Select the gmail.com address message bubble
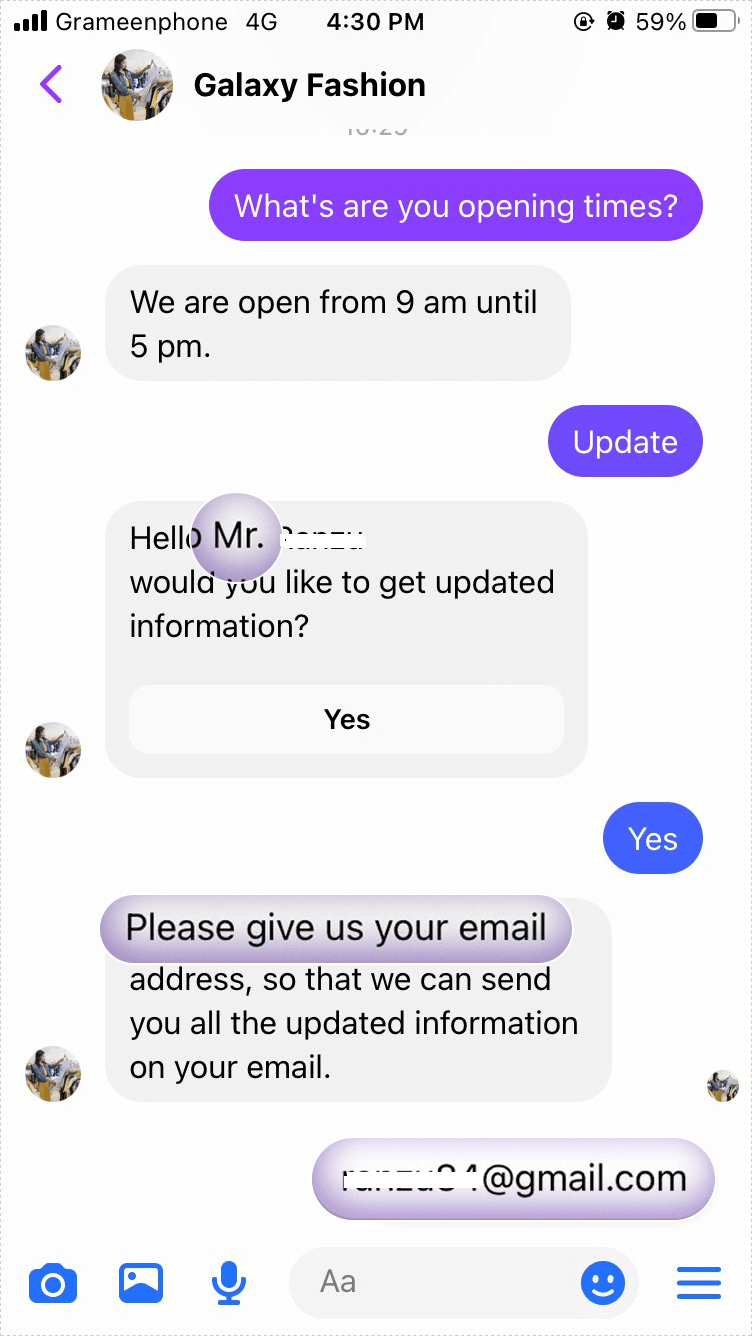Screen dimensions: 752x1336 pyautogui.click(x=512, y=1179)
